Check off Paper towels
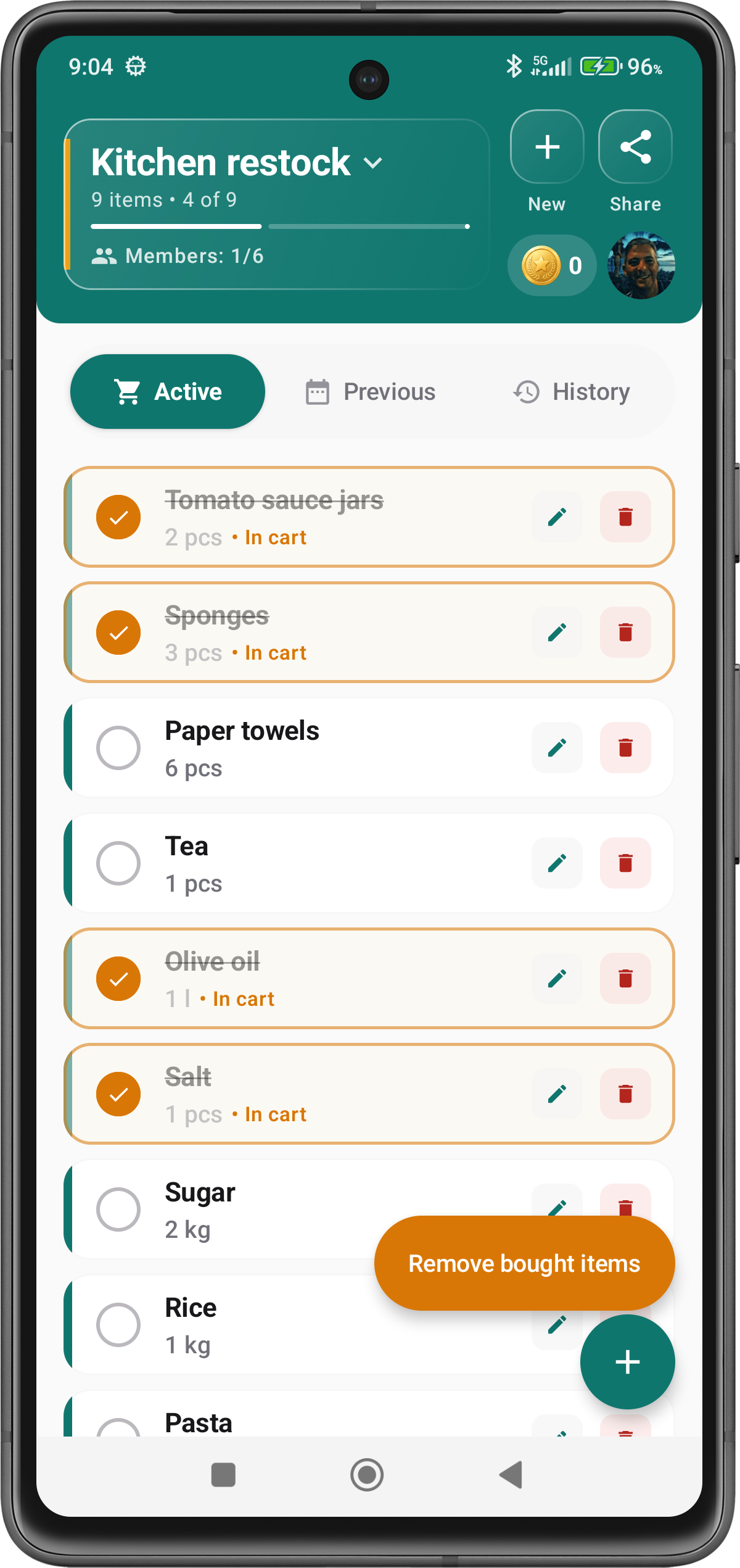Image resolution: width=740 pixels, height=1568 pixels. coord(118,748)
